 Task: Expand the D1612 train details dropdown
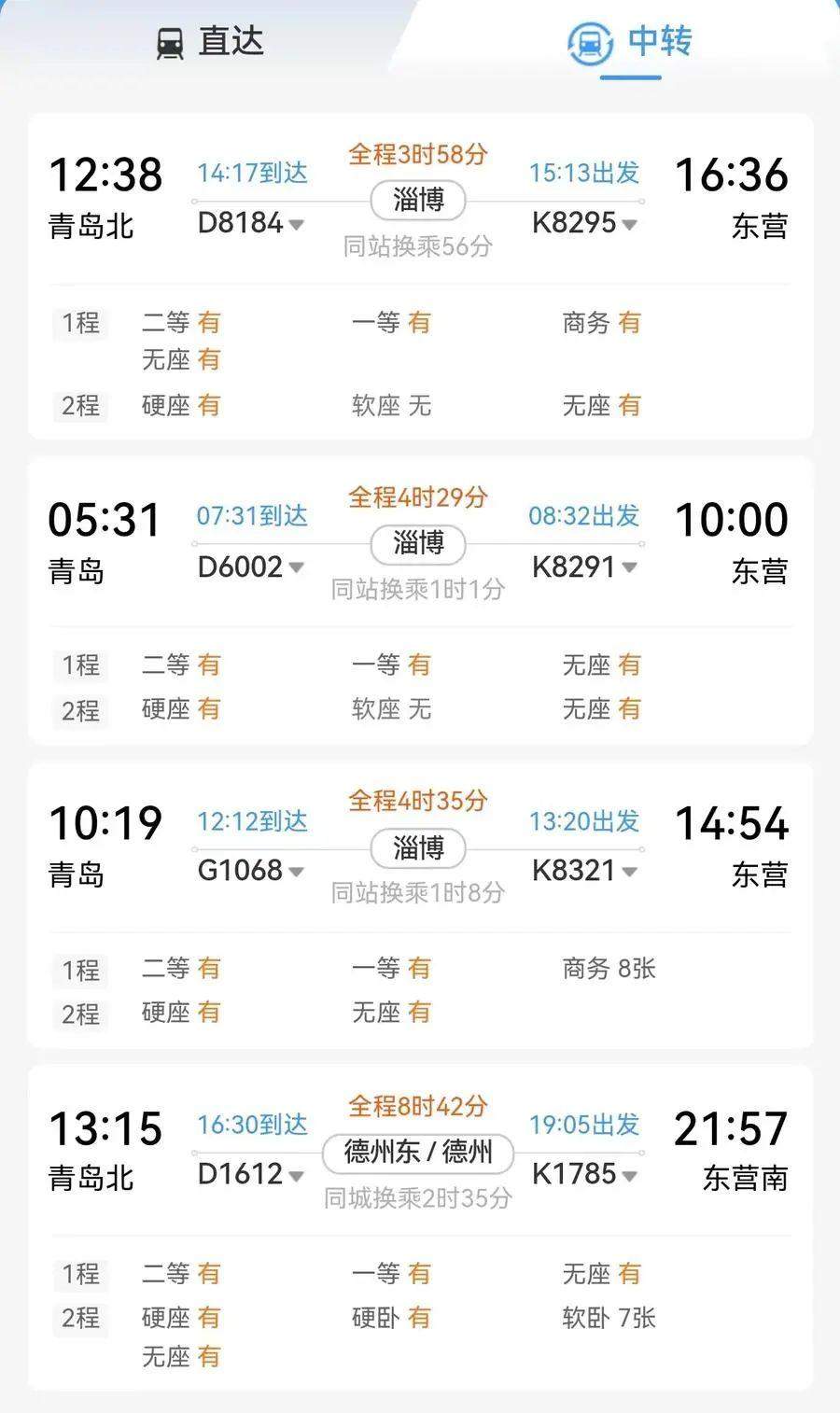[297, 1175]
